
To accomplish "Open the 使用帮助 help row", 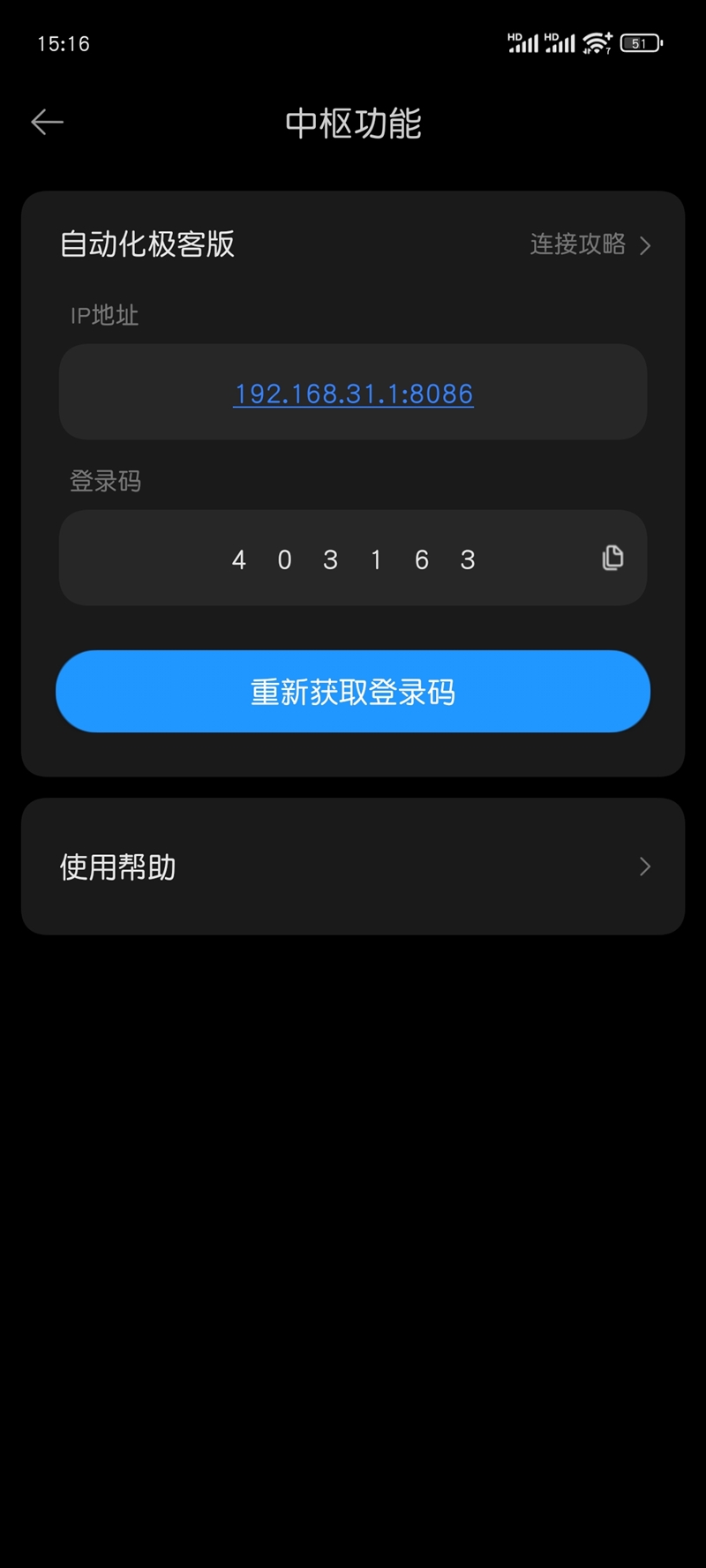I will click(353, 867).
